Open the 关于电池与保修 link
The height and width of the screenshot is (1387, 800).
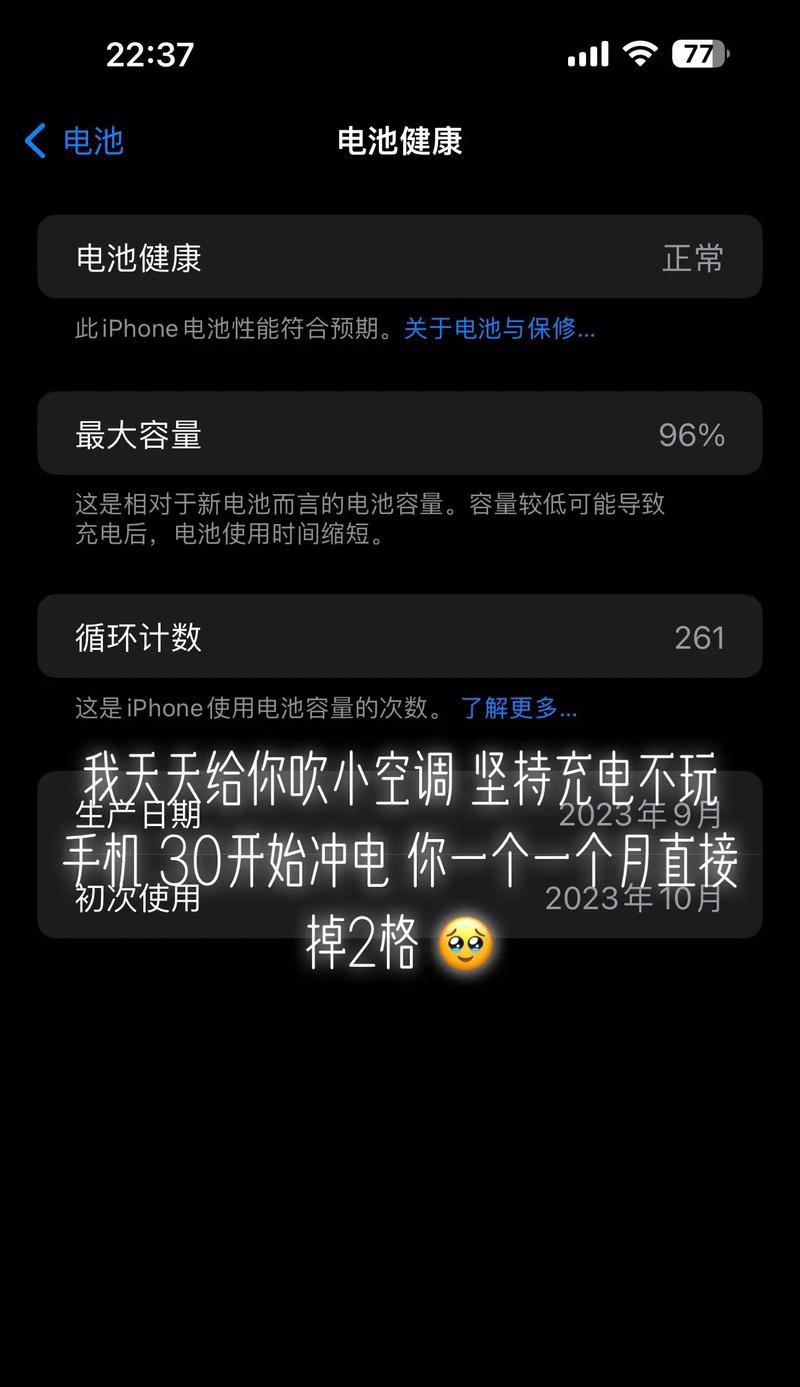click(x=499, y=328)
